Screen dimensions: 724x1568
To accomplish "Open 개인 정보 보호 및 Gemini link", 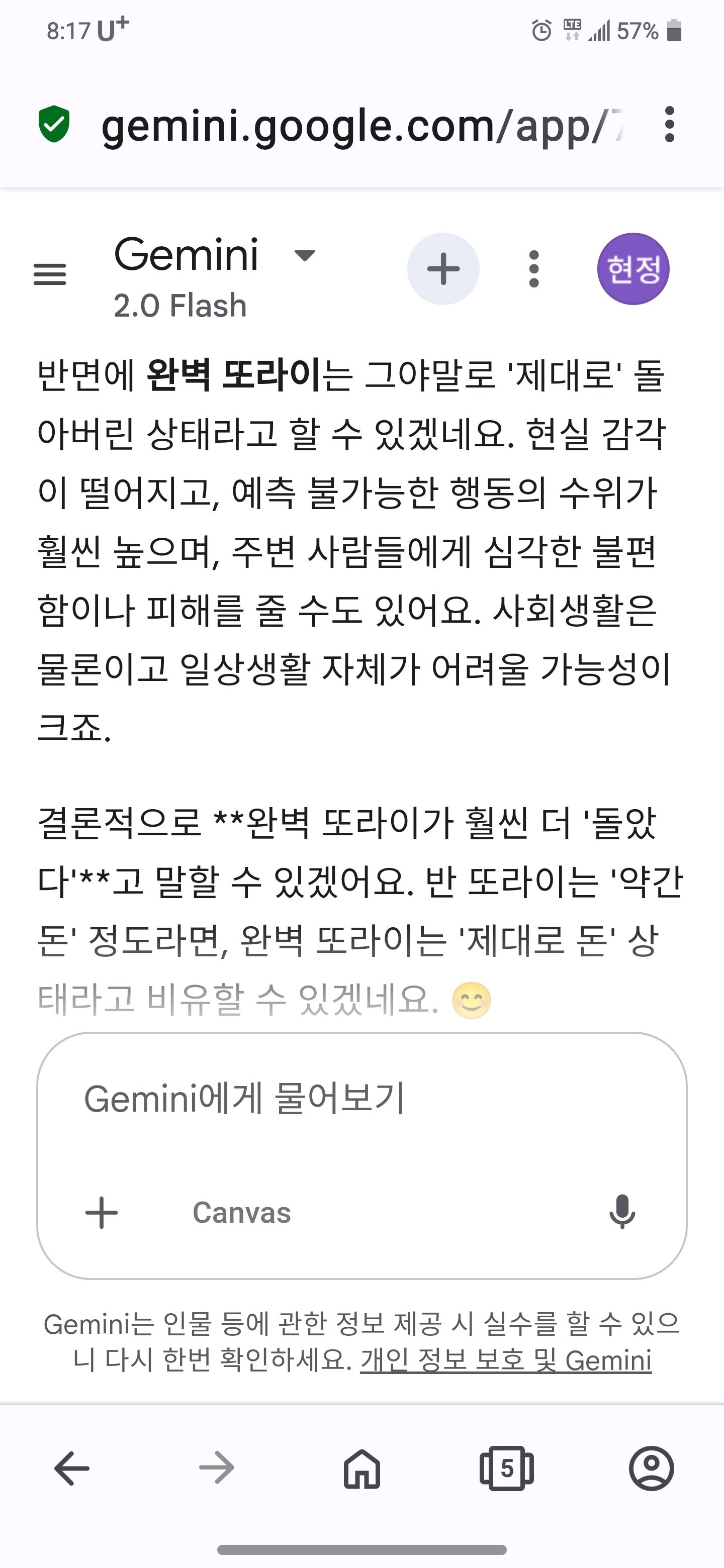I will coord(505,1360).
